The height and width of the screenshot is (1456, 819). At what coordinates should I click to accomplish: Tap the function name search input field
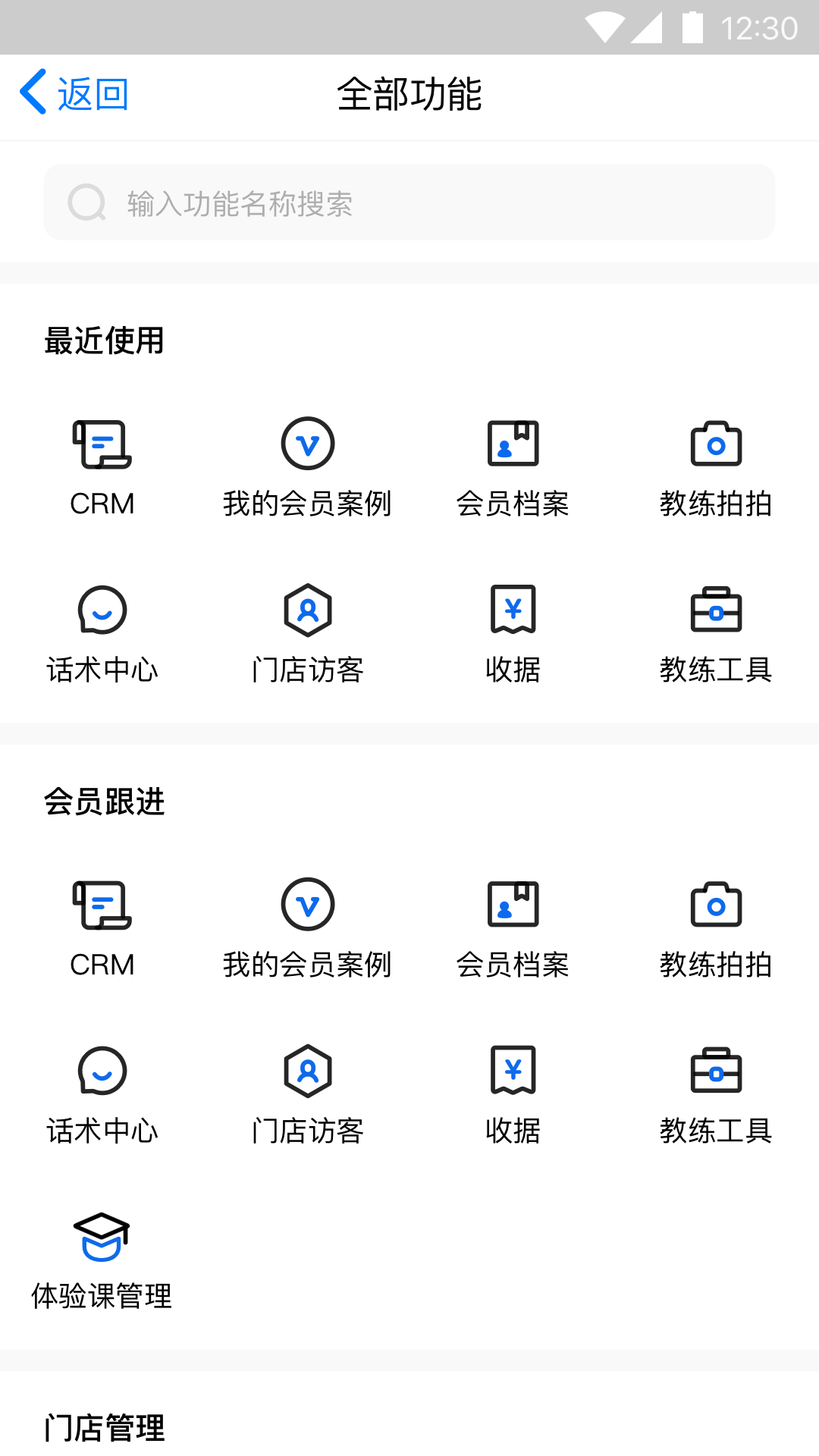point(409,202)
